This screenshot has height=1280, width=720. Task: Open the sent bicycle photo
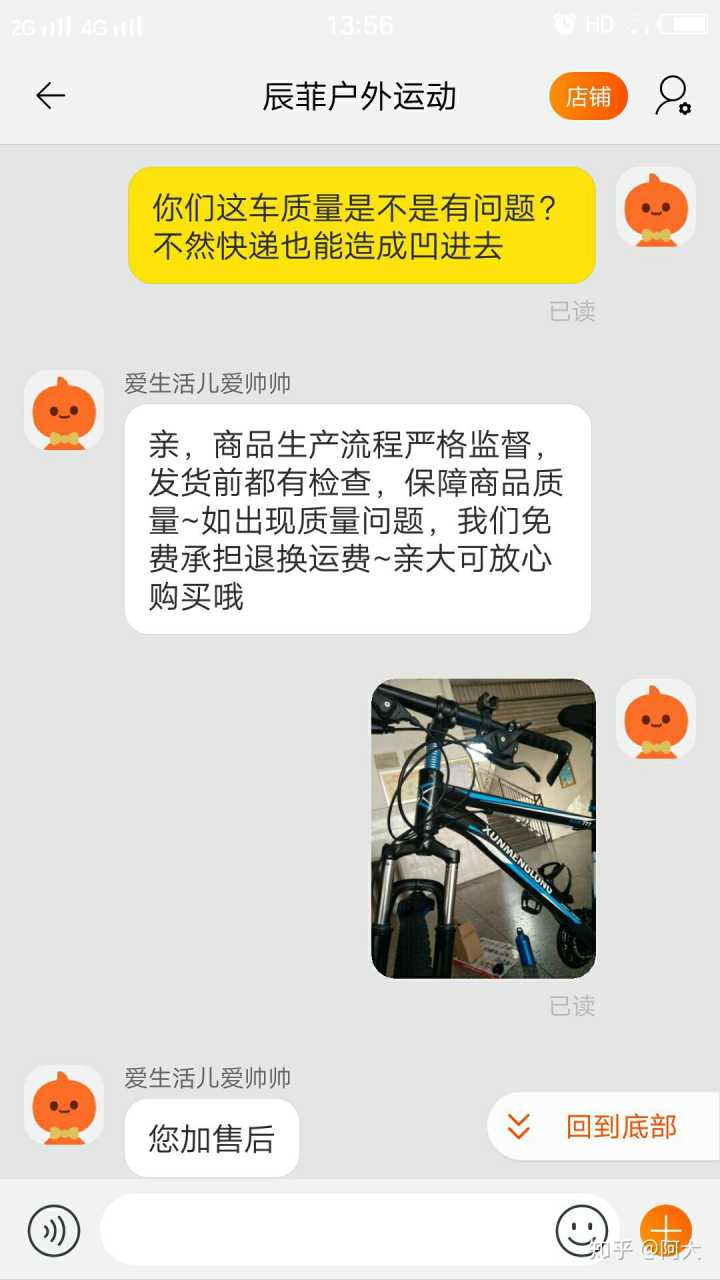click(x=483, y=828)
